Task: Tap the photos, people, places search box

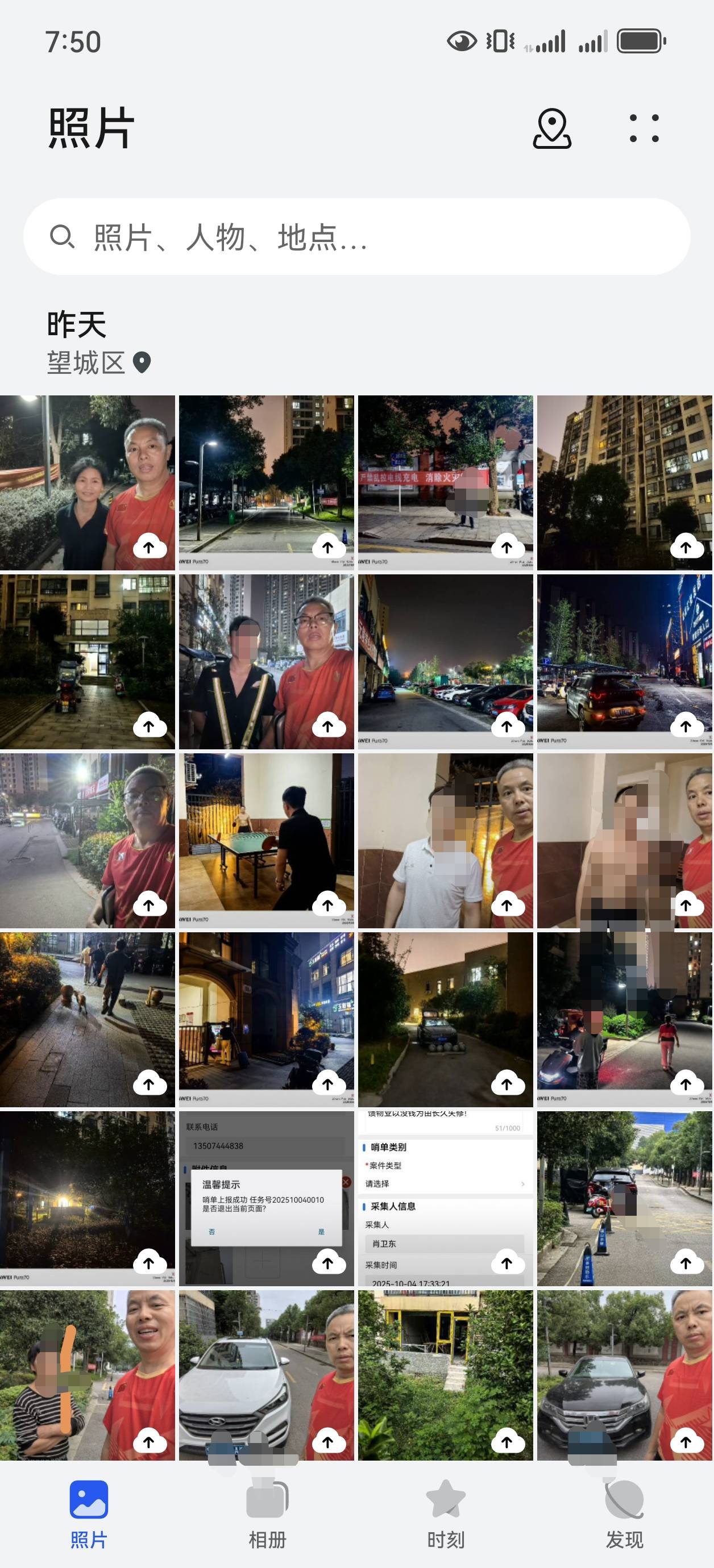Action: [356, 237]
